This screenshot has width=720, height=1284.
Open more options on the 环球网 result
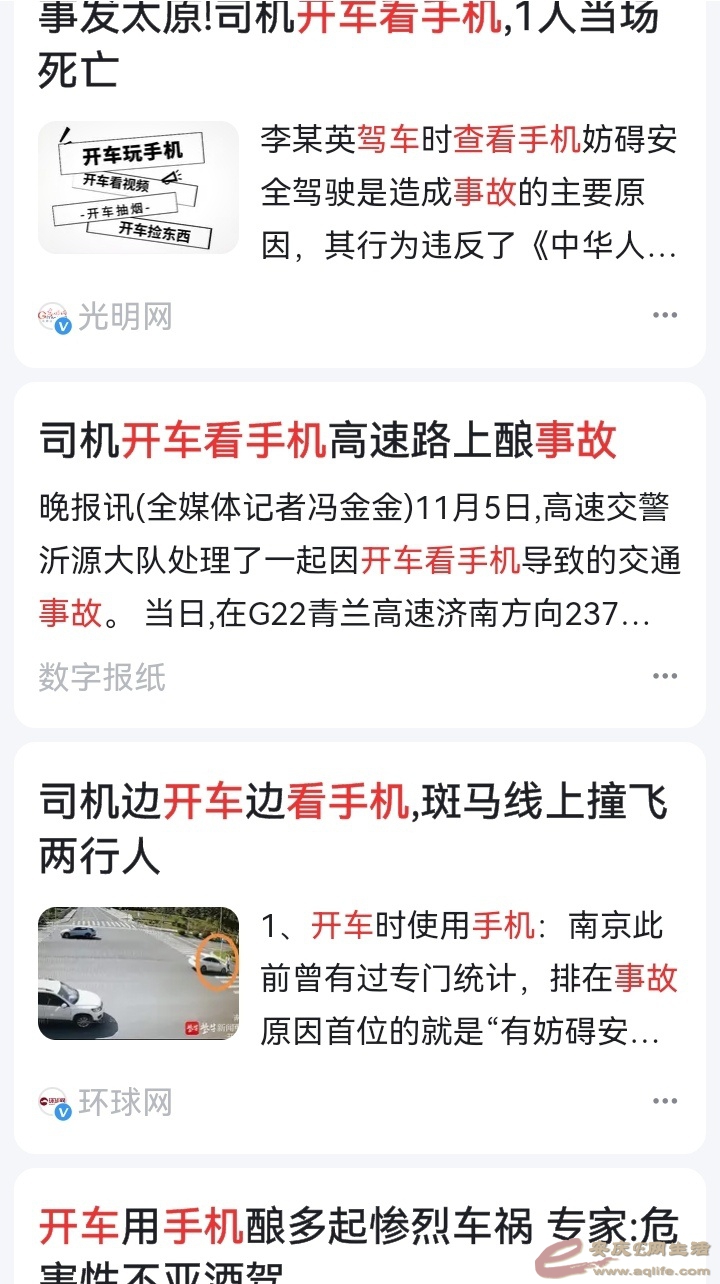coord(665,1102)
